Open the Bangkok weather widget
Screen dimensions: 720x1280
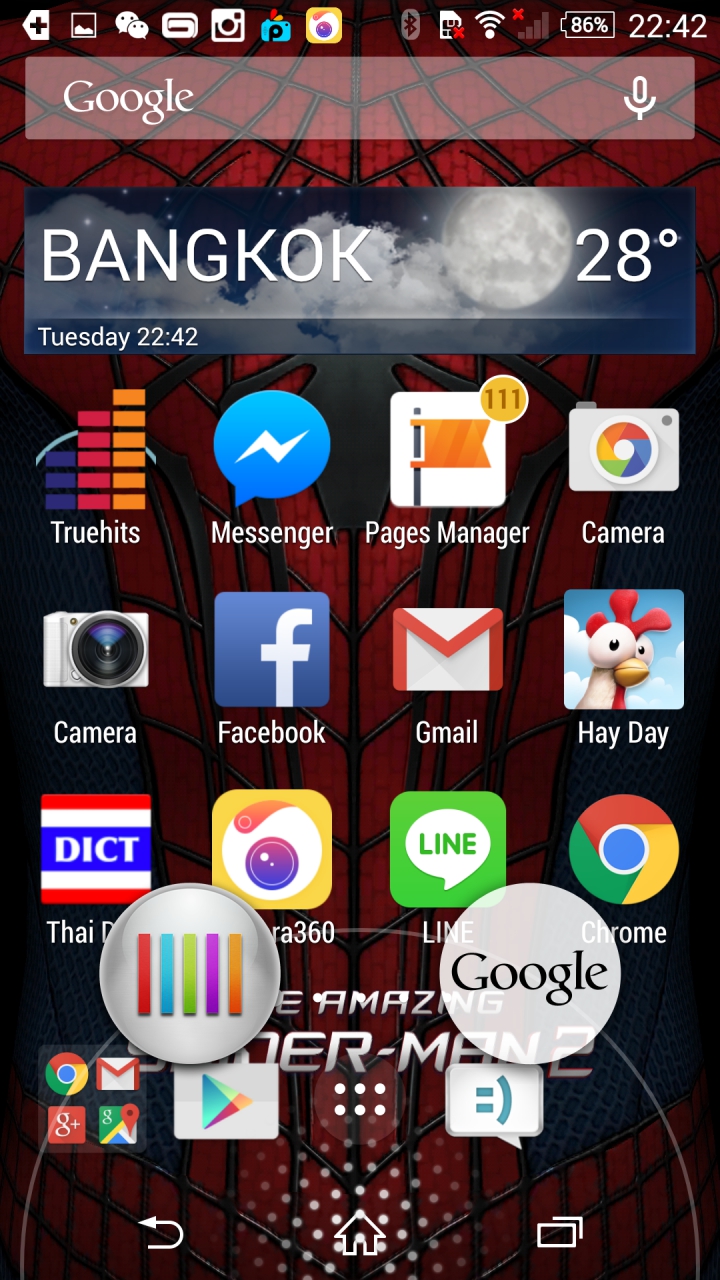360,270
